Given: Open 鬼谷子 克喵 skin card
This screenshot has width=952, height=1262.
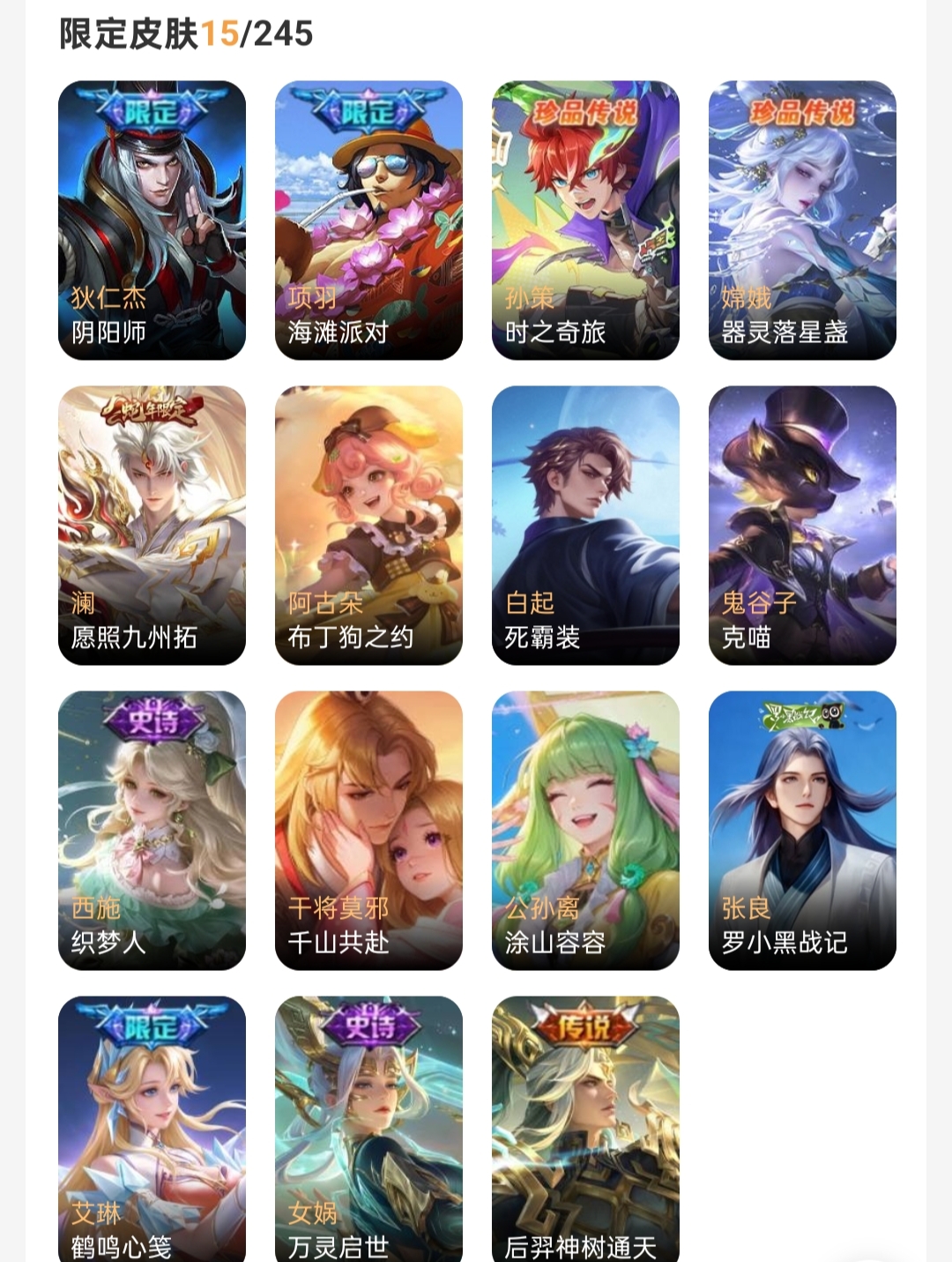Looking at the screenshot, I should (x=802, y=526).
